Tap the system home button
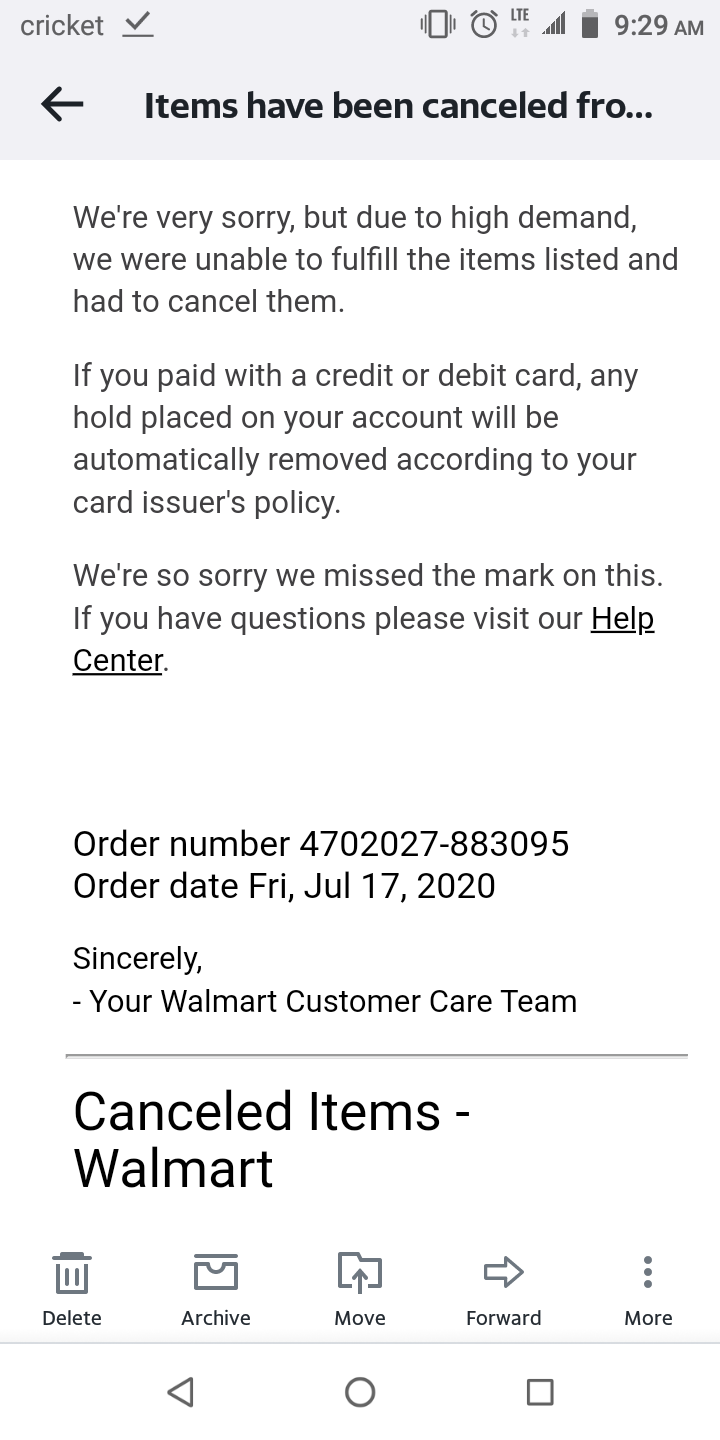The width and height of the screenshot is (720, 1440). pyautogui.click(x=360, y=1392)
